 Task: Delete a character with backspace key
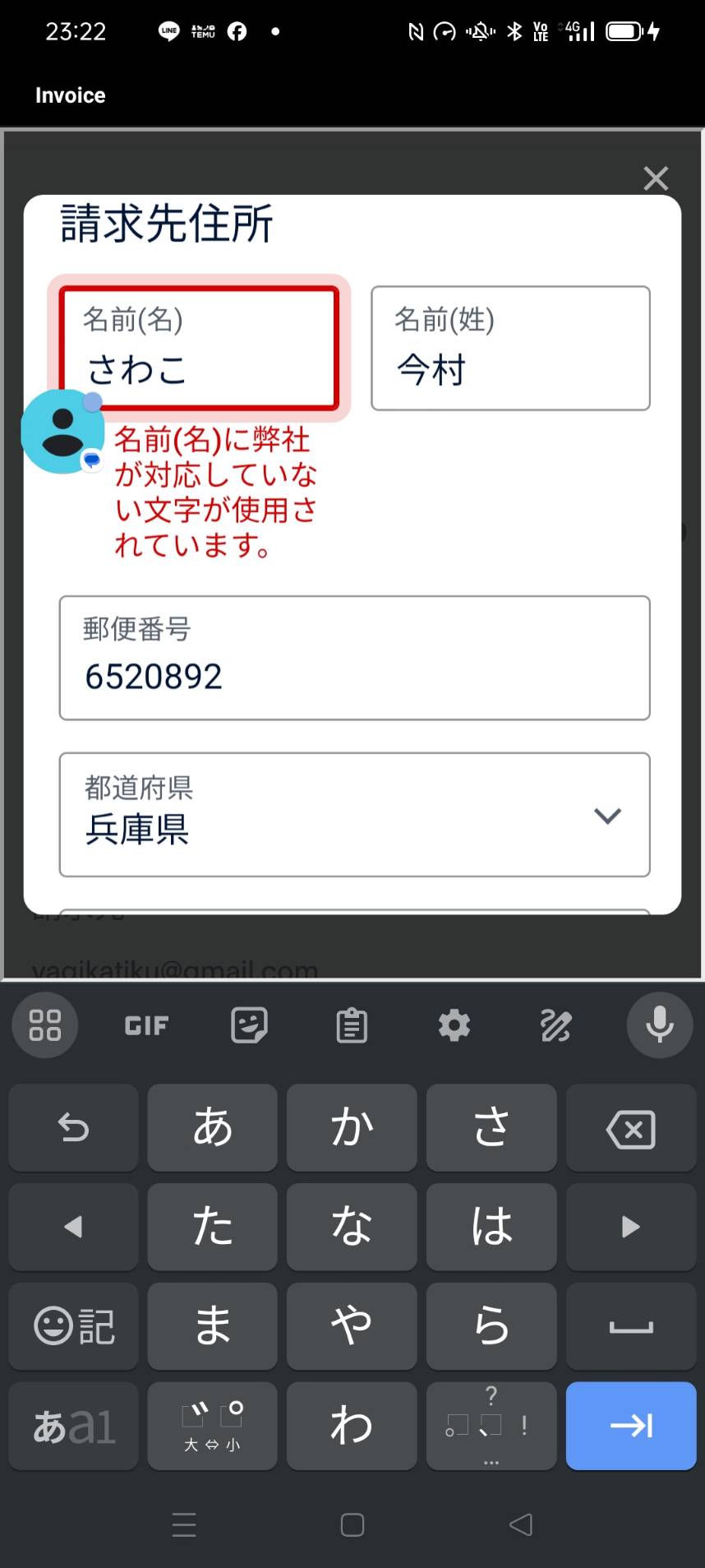click(630, 1127)
